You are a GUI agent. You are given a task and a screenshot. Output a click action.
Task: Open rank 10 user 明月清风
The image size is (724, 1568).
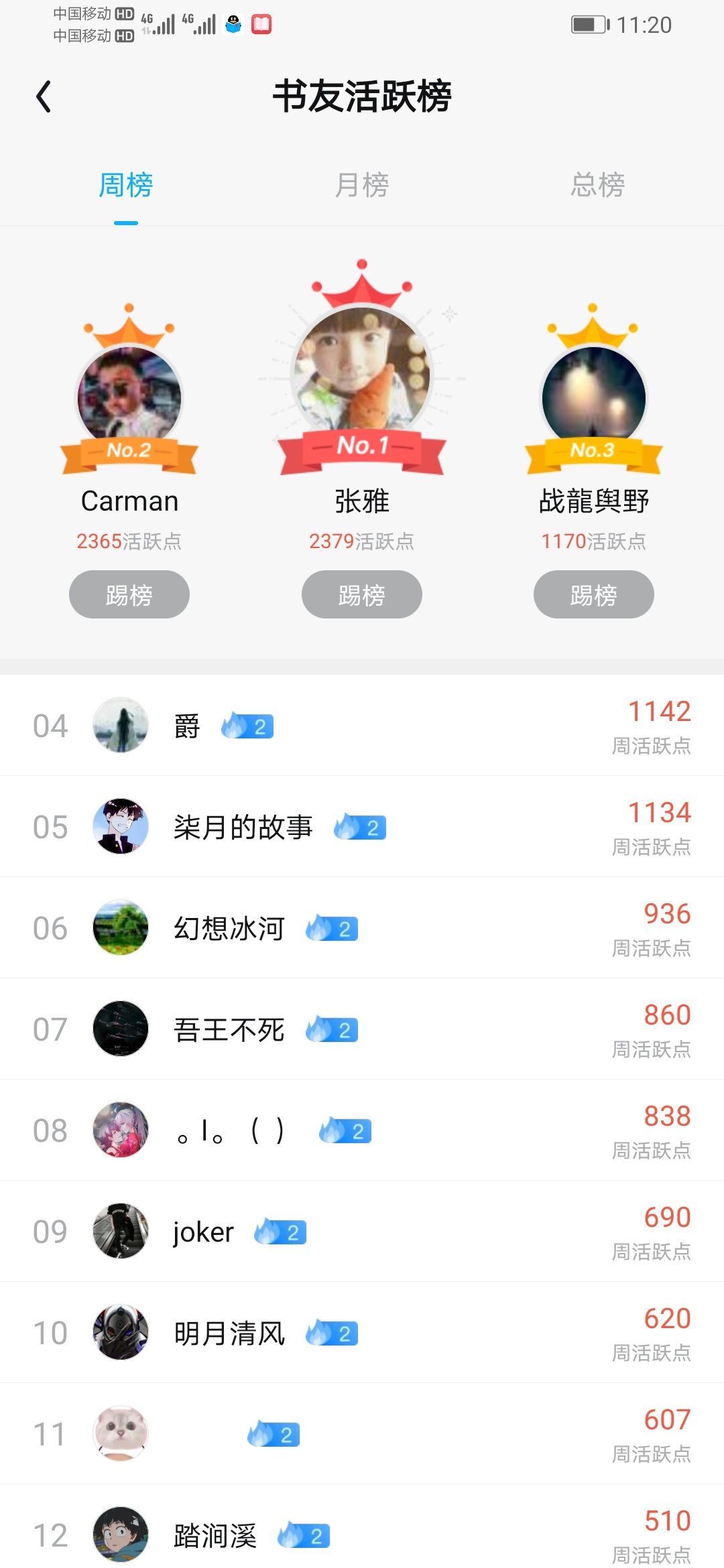tap(362, 1333)
